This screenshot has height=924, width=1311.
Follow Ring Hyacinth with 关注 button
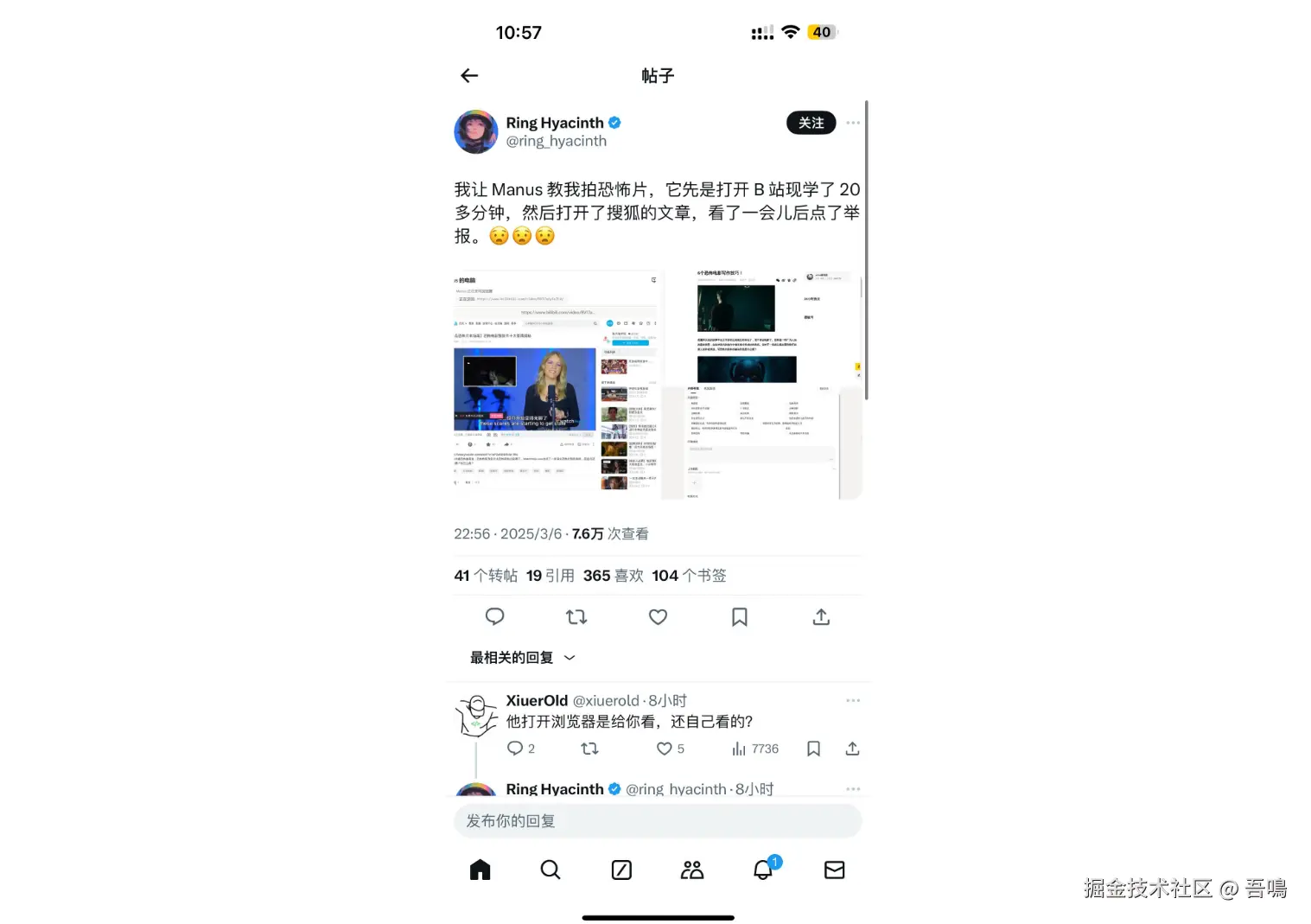coord(811,123)
